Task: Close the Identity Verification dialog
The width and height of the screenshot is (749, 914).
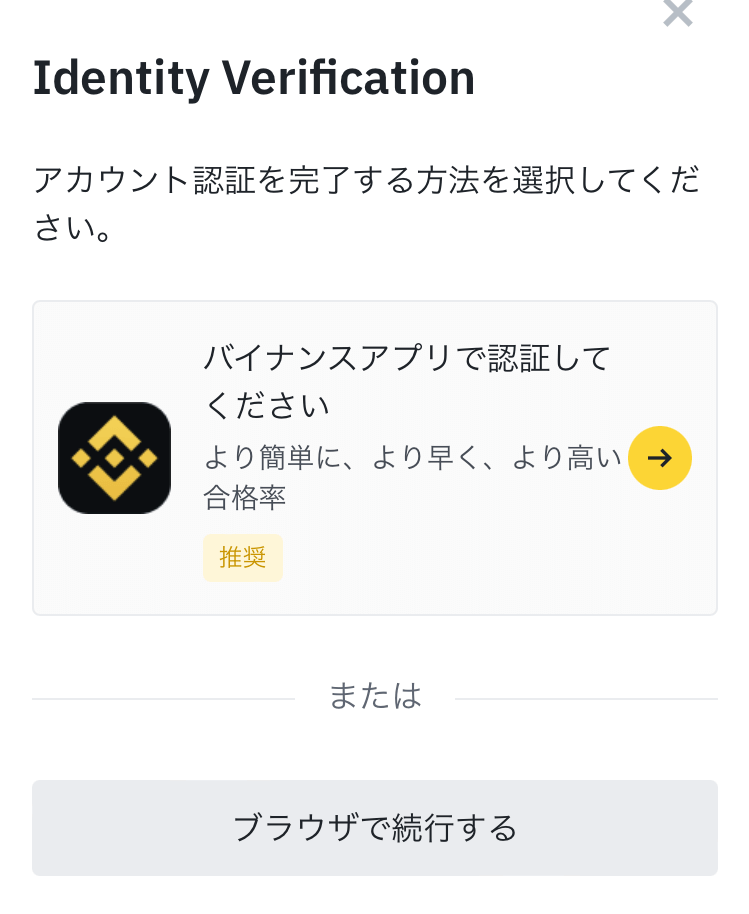Action: tap(678, 13)
